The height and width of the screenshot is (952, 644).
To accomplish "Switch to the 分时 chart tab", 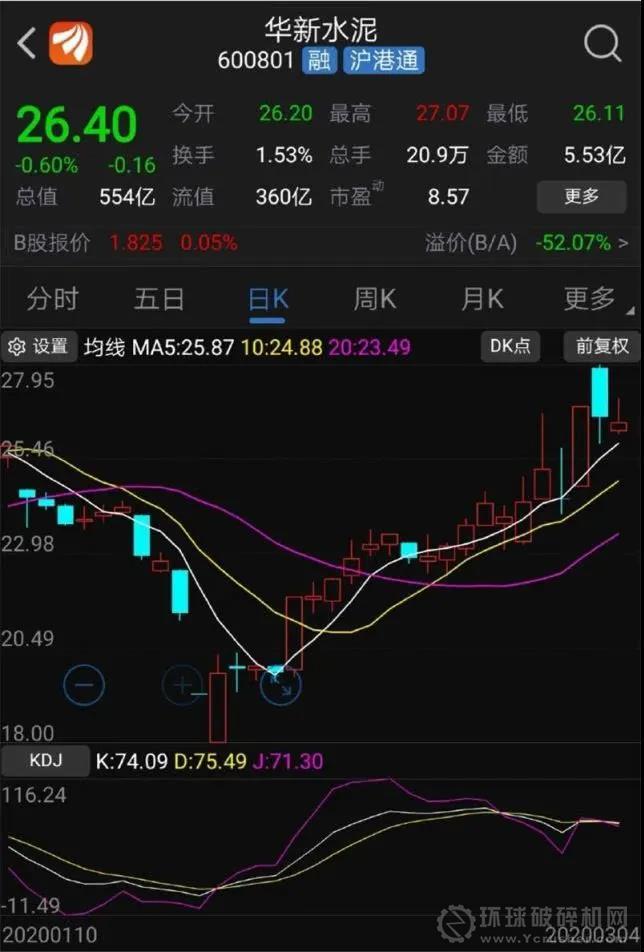I will tap(52, 299).
